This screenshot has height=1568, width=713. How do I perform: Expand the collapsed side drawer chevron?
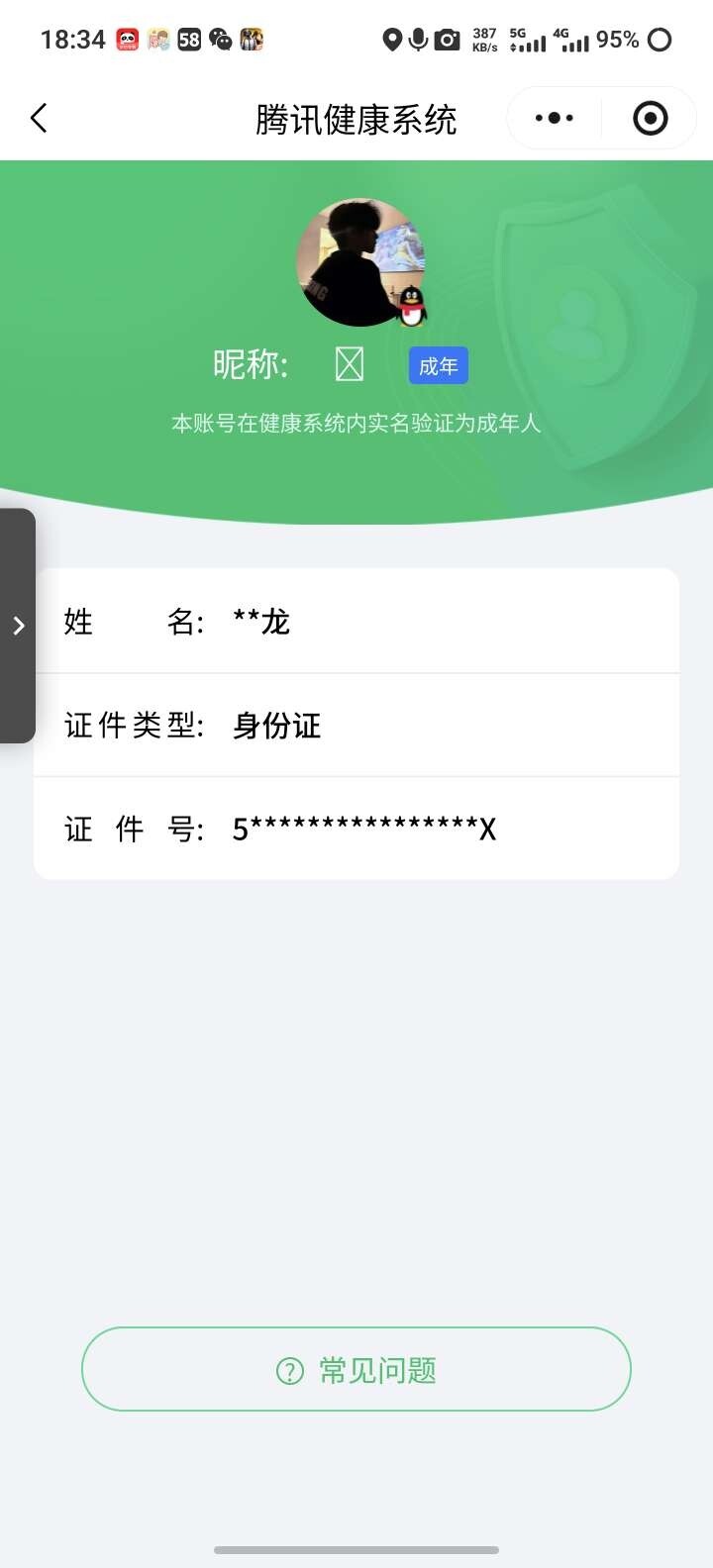point(20,625)
